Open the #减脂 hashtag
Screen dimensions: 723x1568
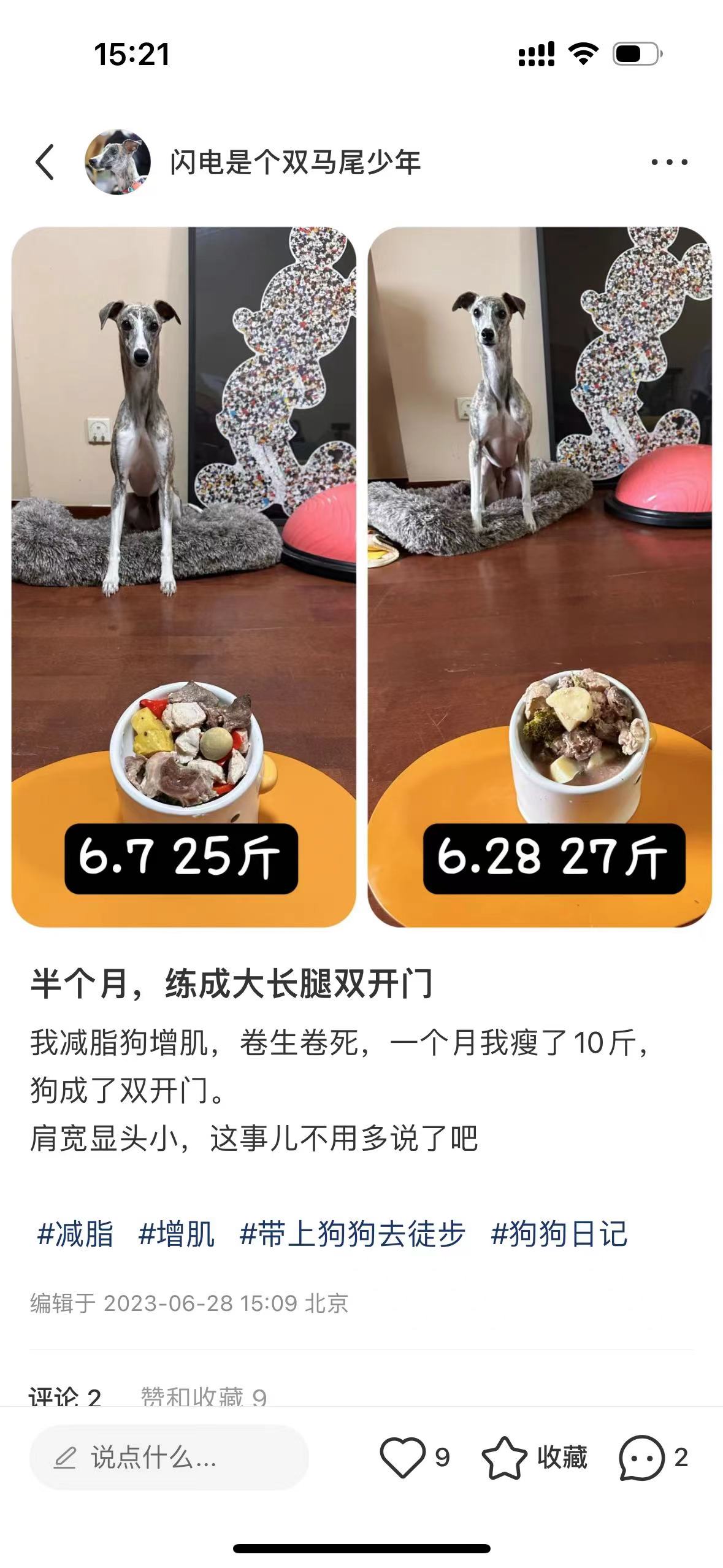pyautogui.click(x=75, y=1234)
